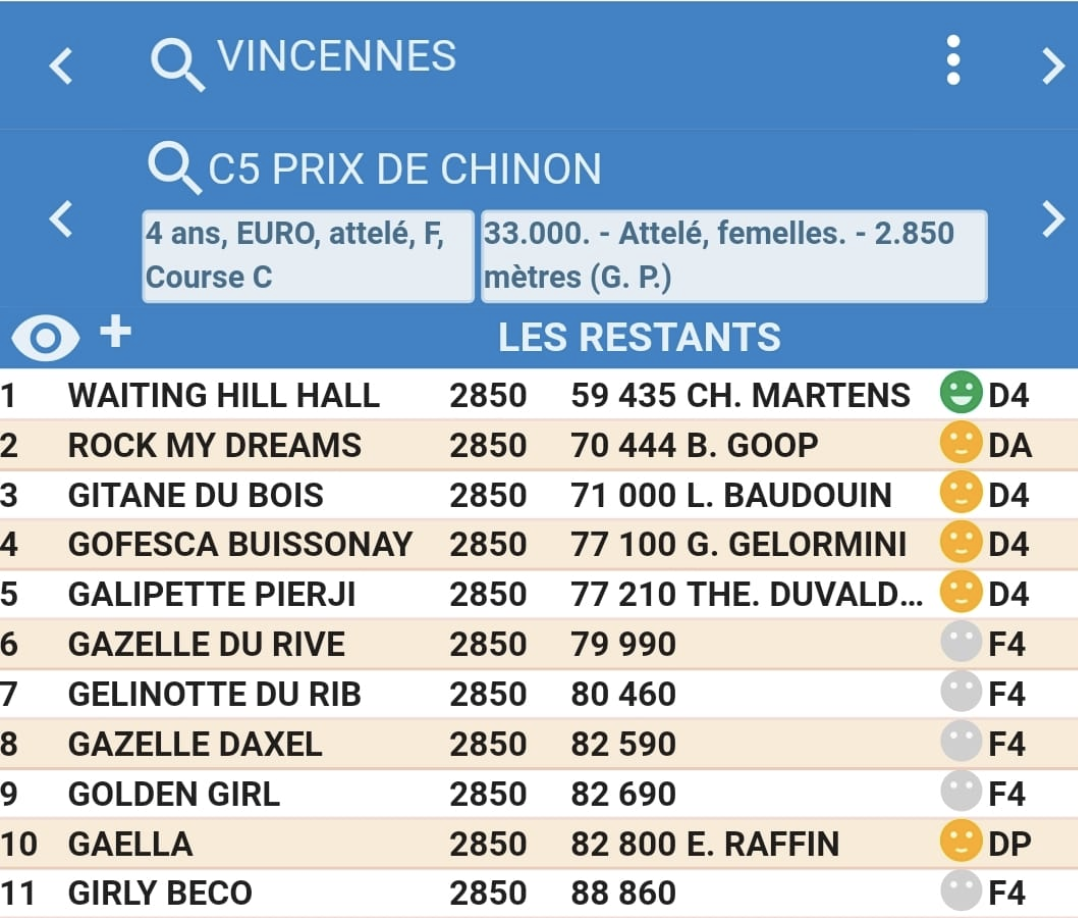1078x918 pixels.
Task: Search races with the magnifier beside C5 PRIX DE CHINON
Action: [174, 168]
